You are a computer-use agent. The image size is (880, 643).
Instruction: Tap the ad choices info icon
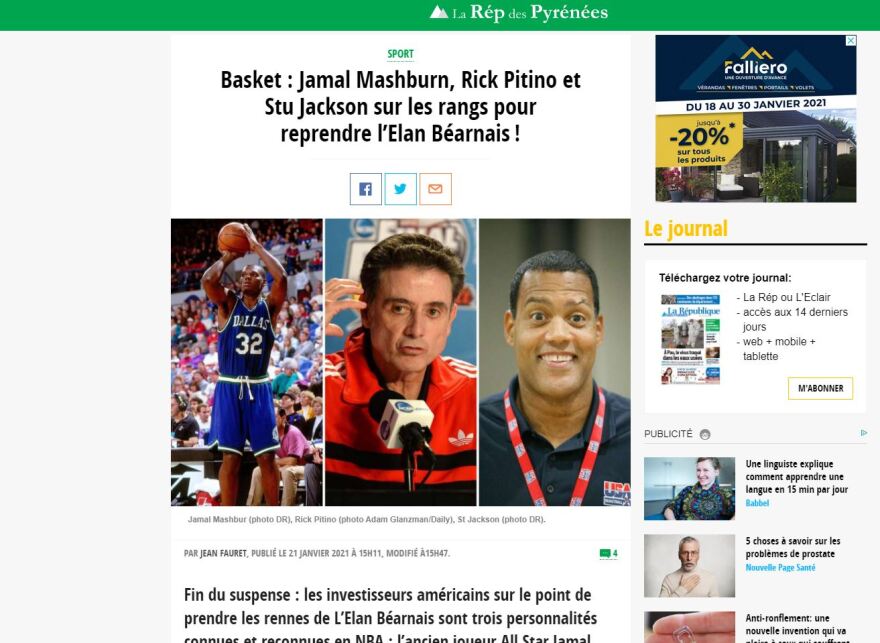coord(864,433)
